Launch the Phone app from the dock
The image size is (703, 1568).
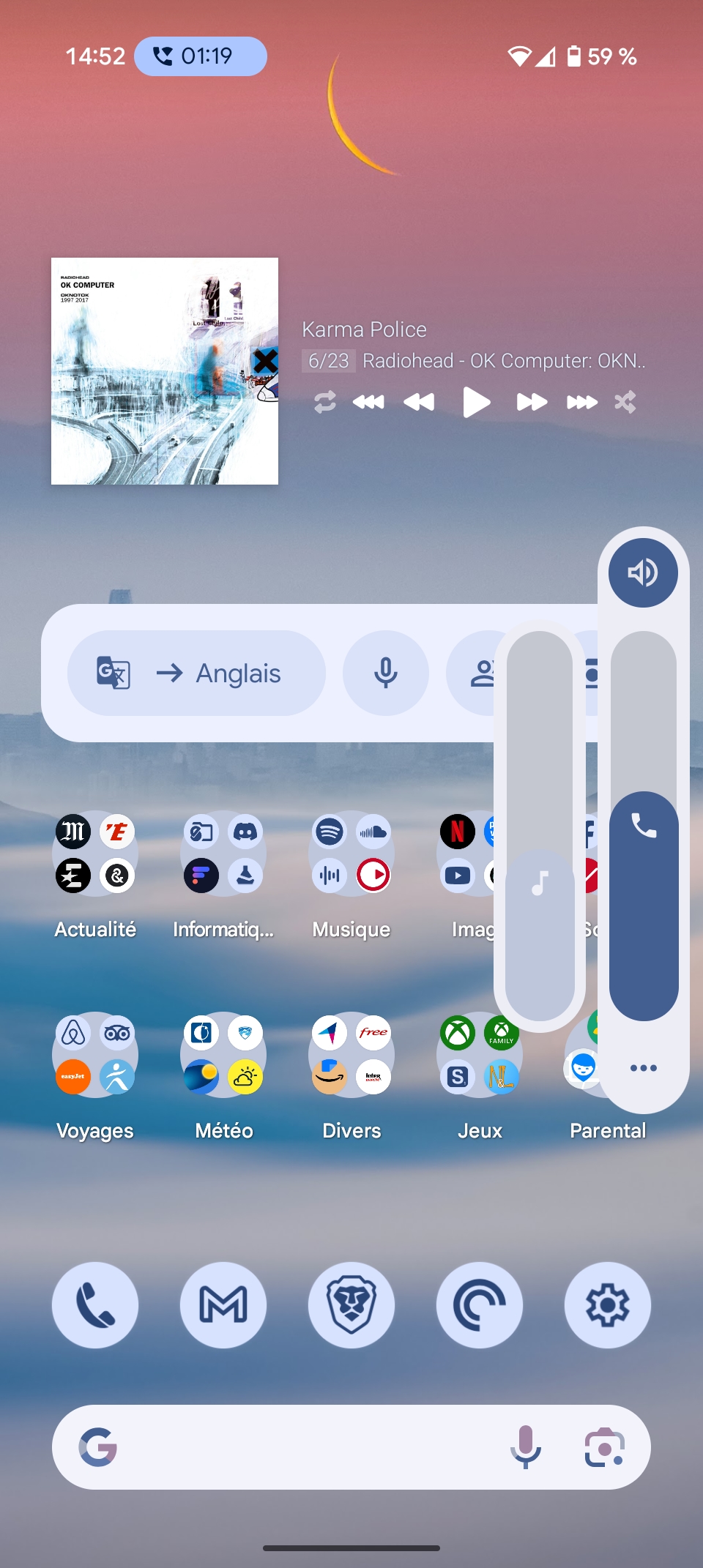95,1304
